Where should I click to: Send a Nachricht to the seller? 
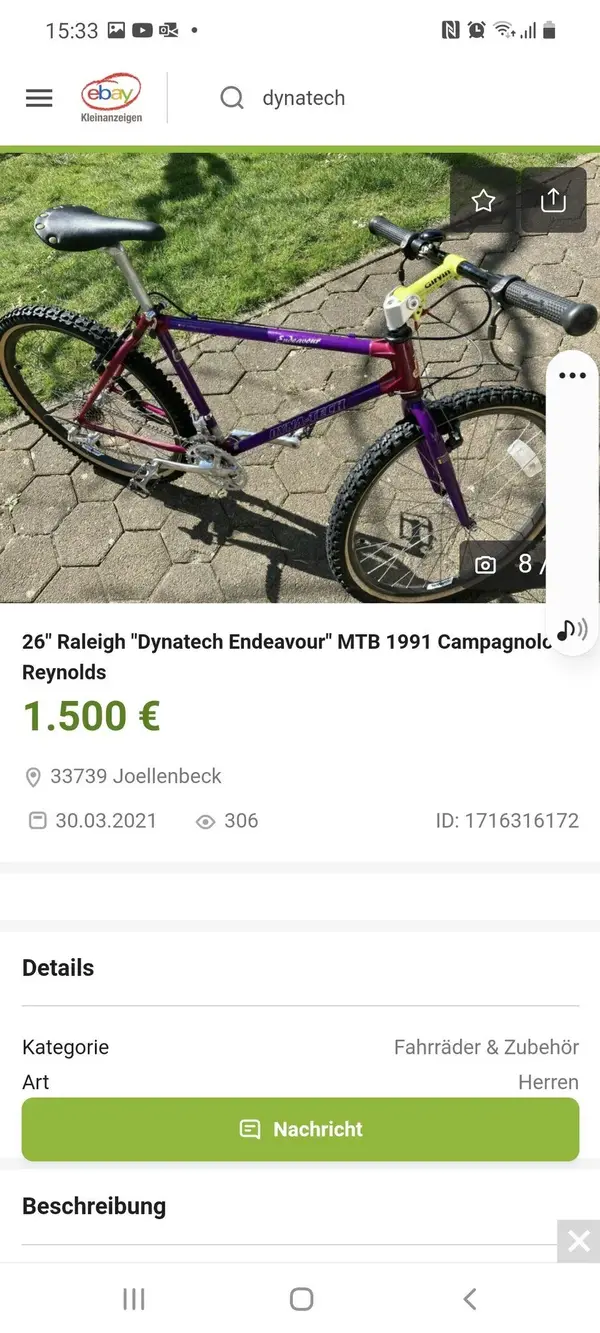pyautogui.click(x=300, y=1129)
